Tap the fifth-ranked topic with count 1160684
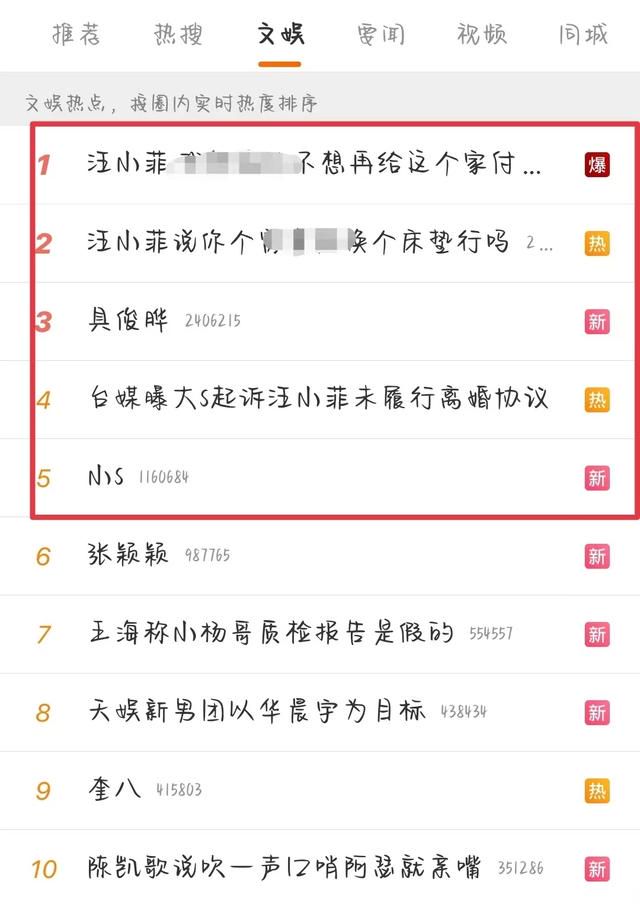Image resolution: width=640 pixels, height=904 pixels. click(106, 477)
